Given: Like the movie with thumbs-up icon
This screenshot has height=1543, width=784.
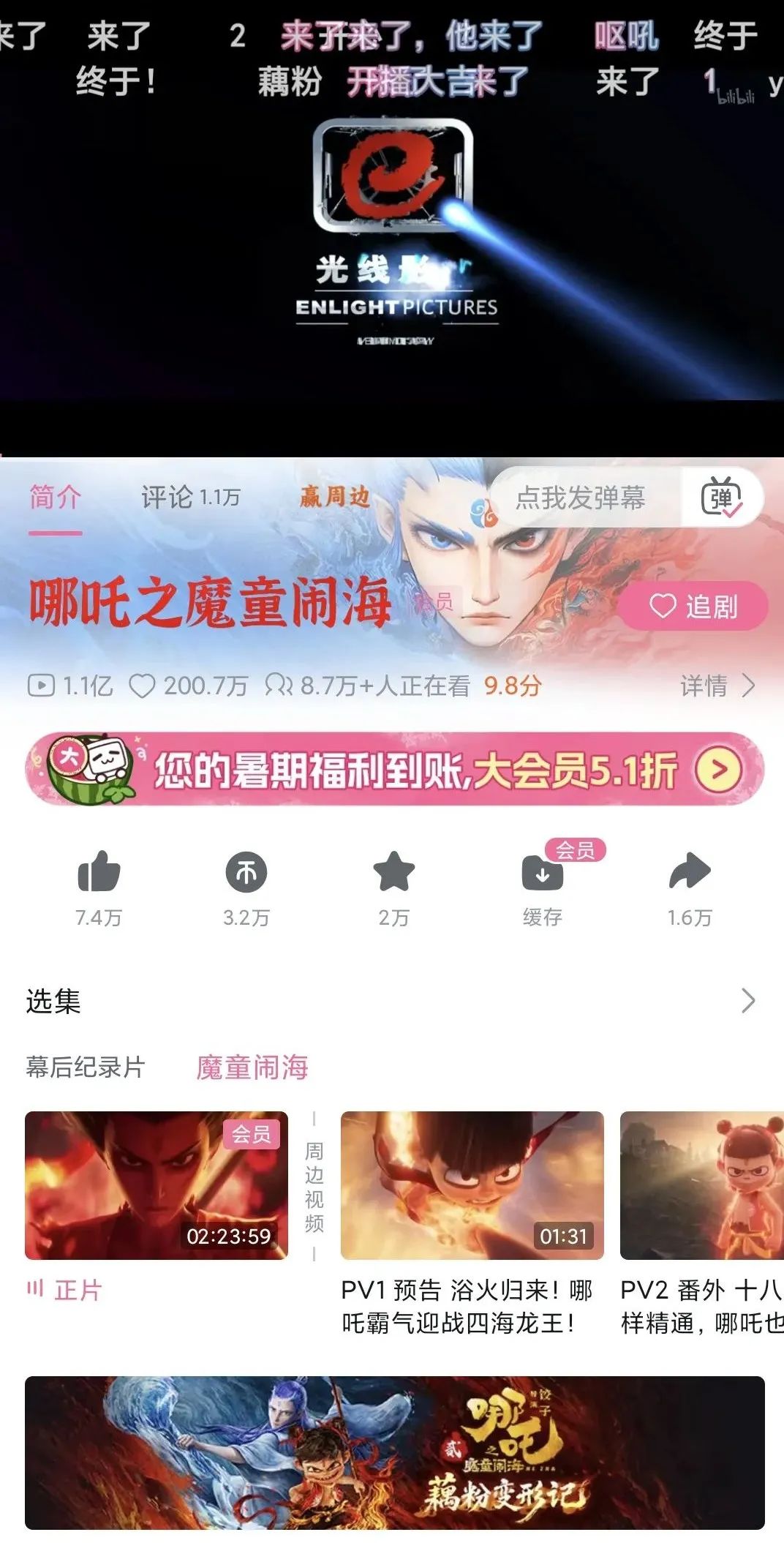Looking at the screenshot, I should [x=99, y=872].
